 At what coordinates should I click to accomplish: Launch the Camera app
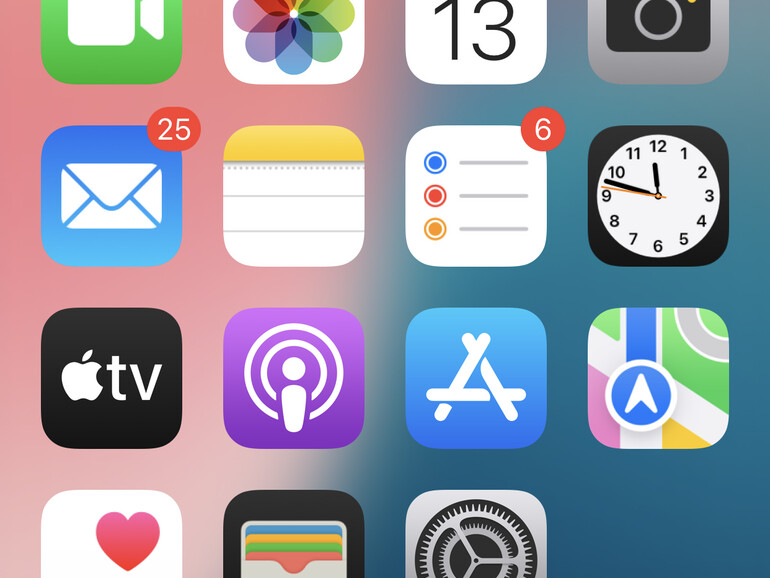pyautogui.click(x=657, y=35)
